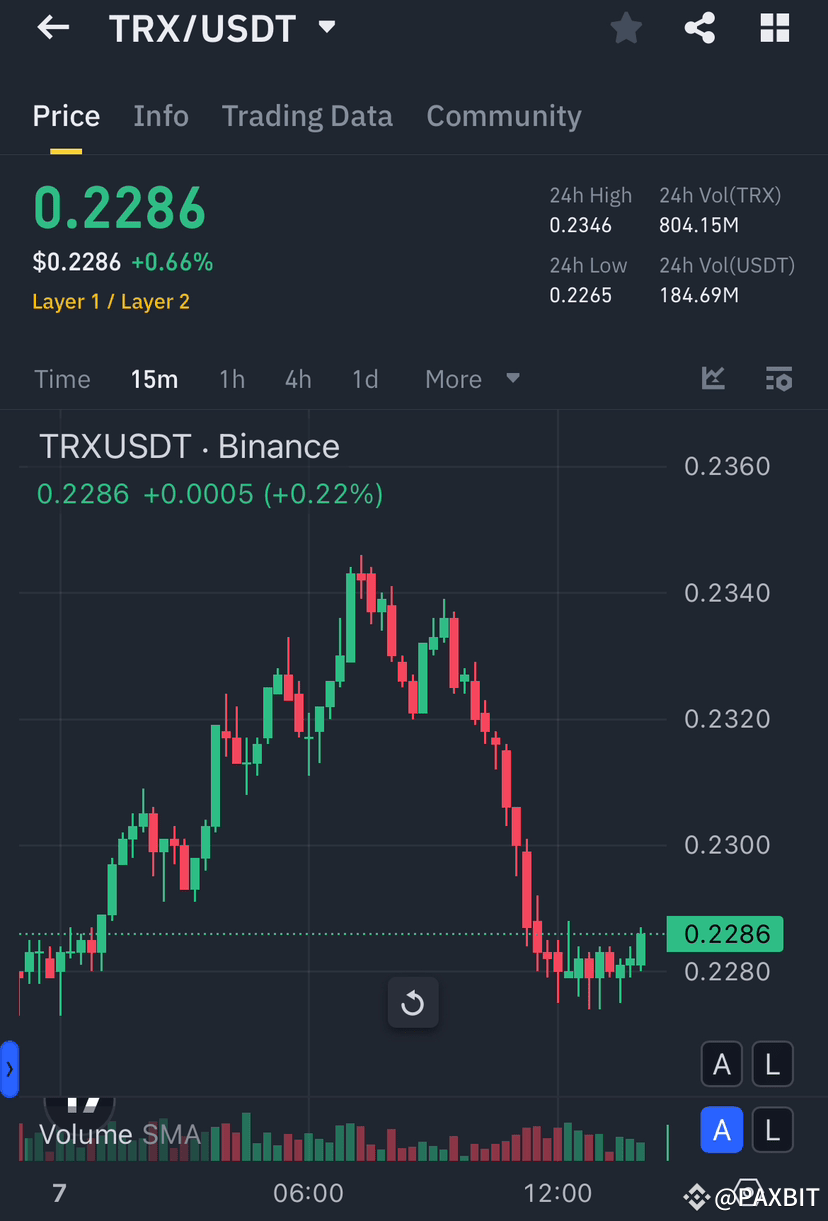
Task: Tap the share icon in the top bar
Action: [x=699, y=27]
